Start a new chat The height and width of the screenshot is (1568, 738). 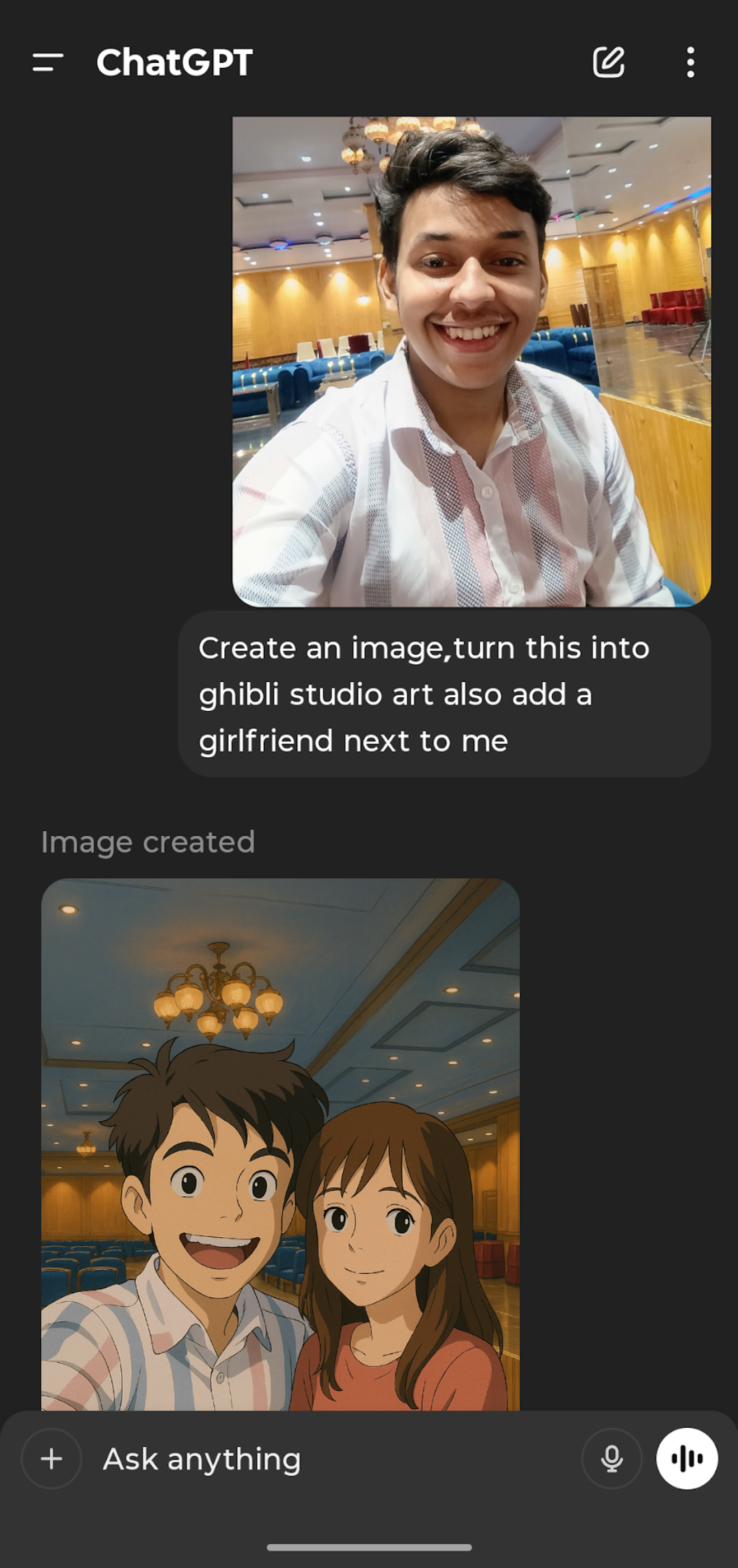pyautogui.click(x=608, y=62)
